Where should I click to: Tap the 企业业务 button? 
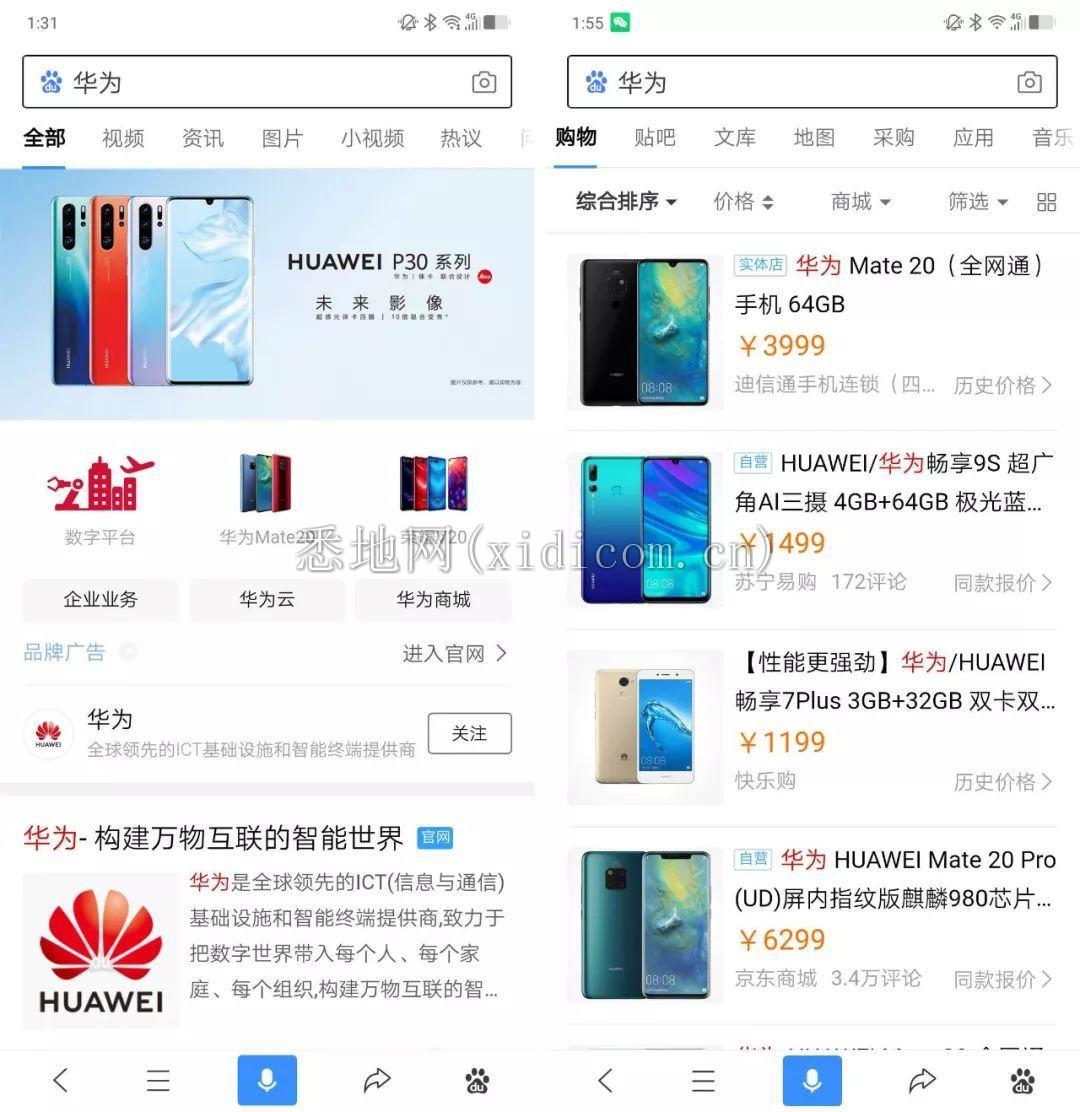pyautogui.click(x=100, y=600)
